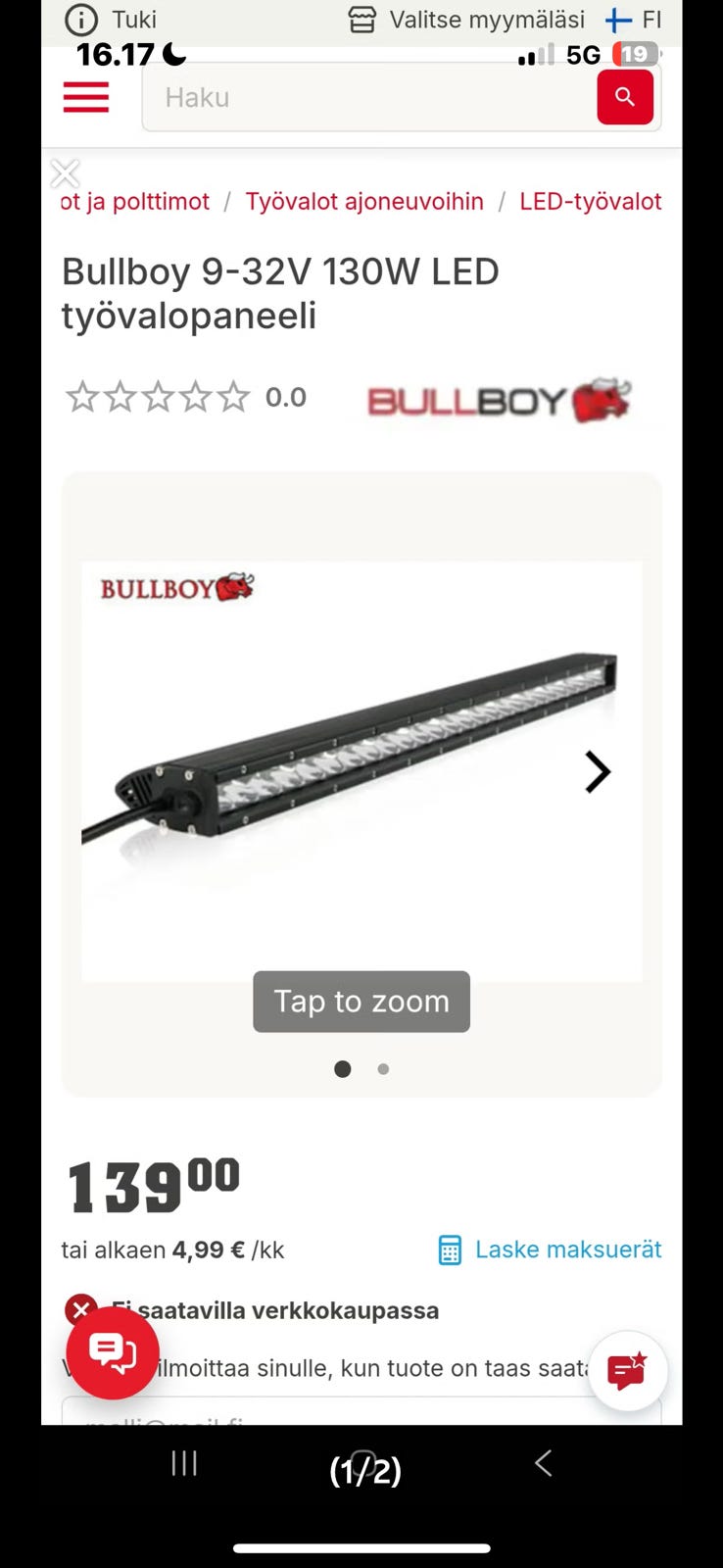Open the Työvalot ajoneuvoihin breadcrumb
Viewport: 723px width, 1568px height.
coord(364,202)
